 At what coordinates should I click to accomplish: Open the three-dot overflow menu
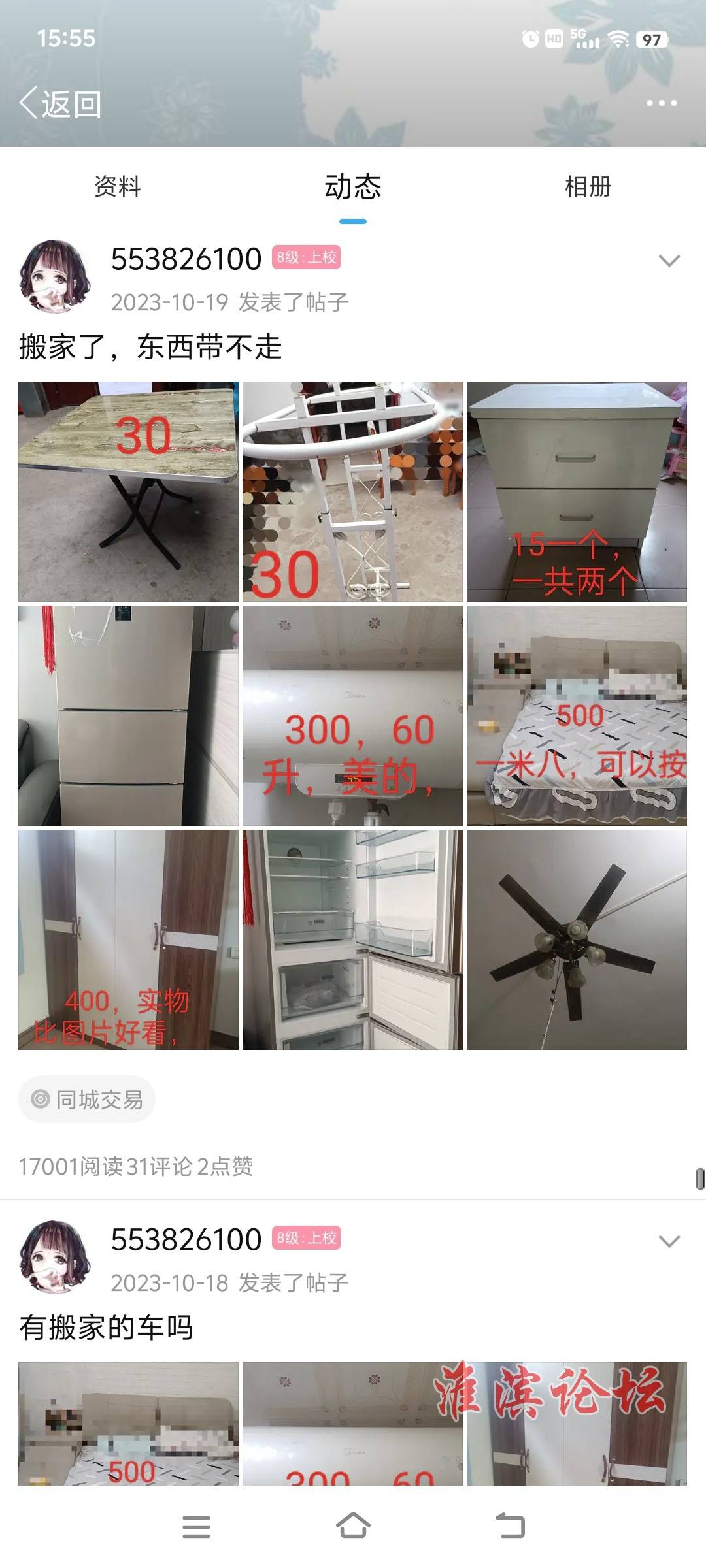661,103
